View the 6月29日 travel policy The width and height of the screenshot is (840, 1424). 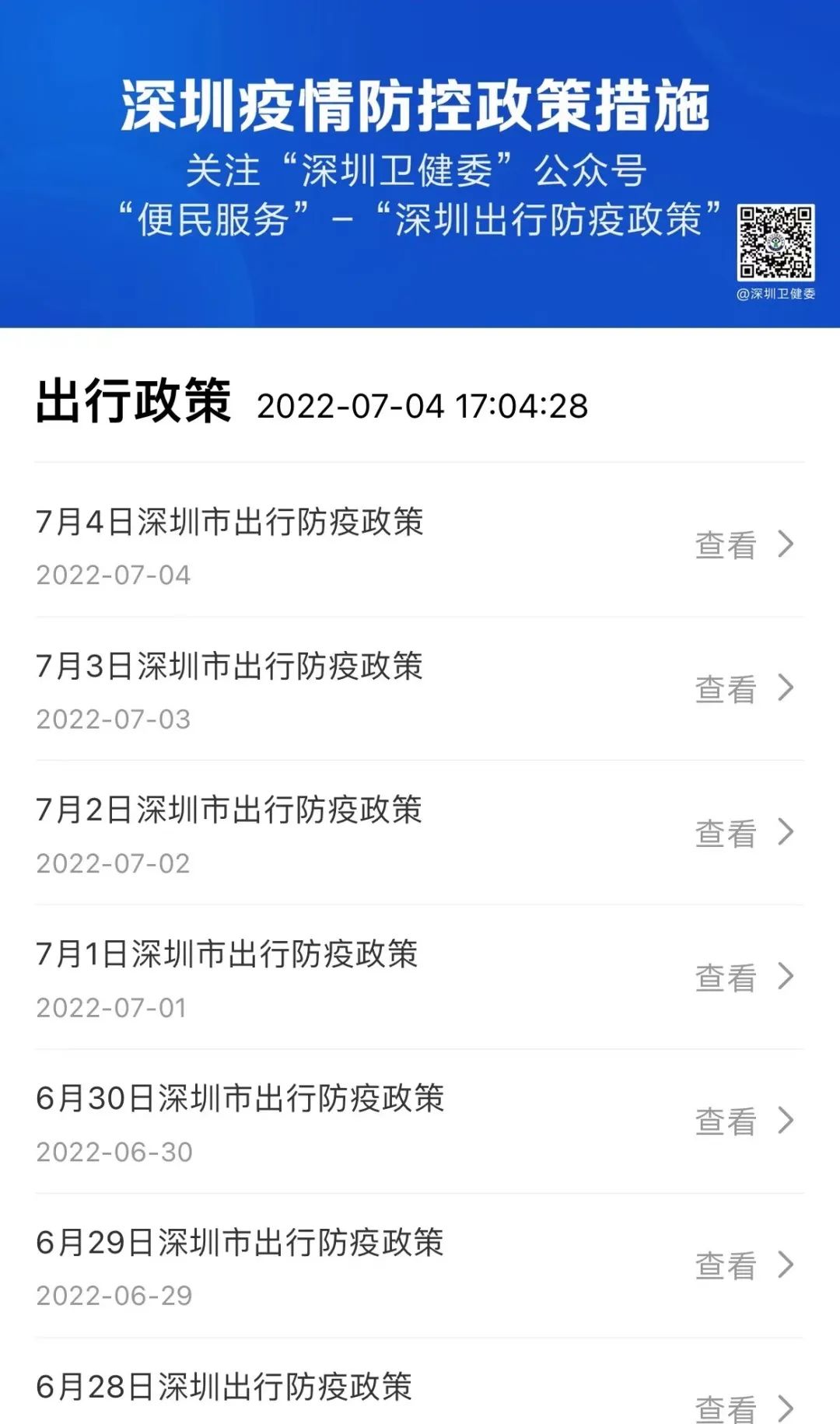coord(419,1266)
